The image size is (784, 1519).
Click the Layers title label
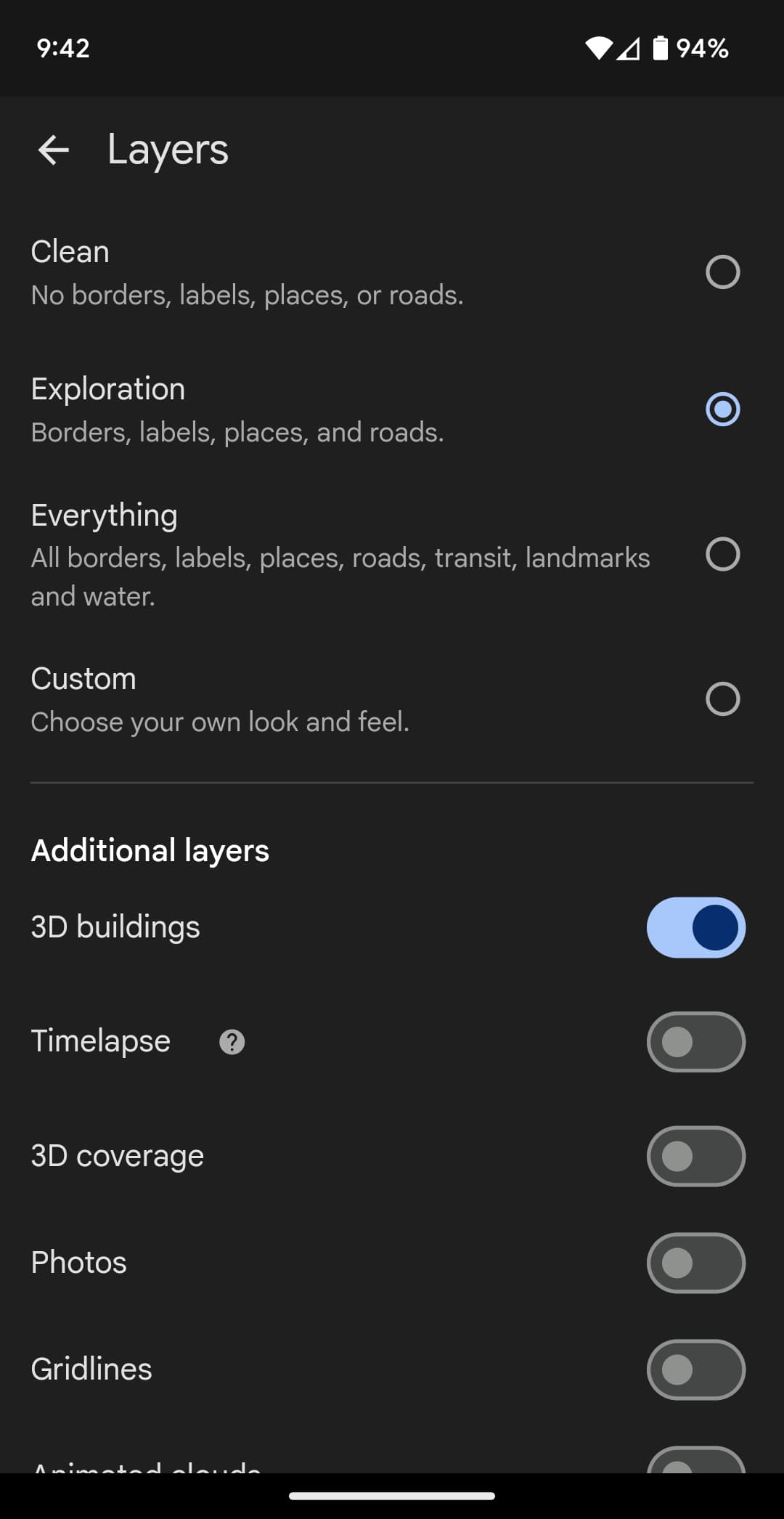pos(167,150)
